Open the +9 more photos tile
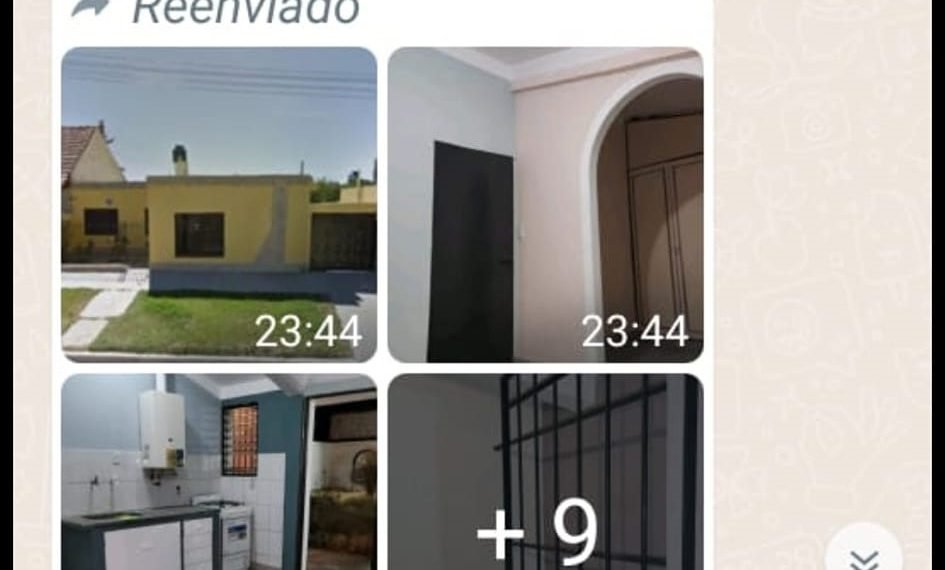This screenshot has height=570, width=945. point(545,471)
